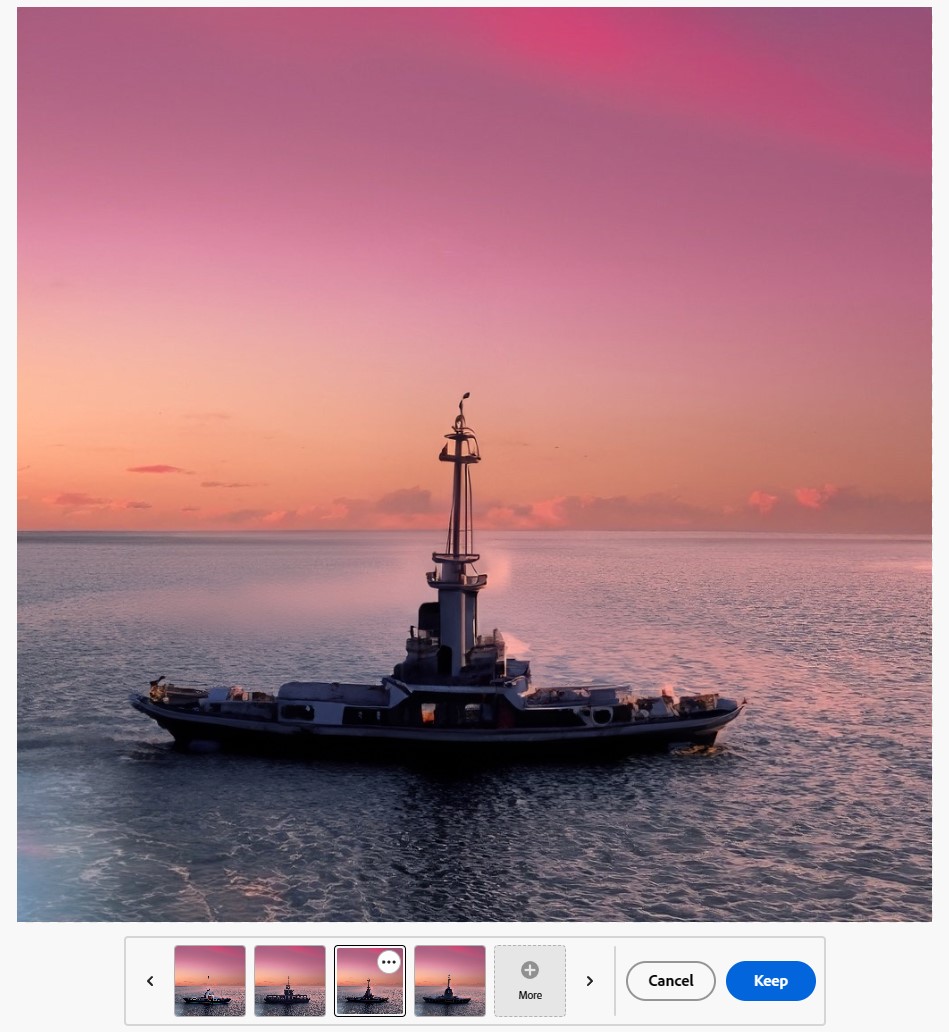This screenshot has width=949, height=1032.
Task: Go to next variations with right arrow
Action: (590, 981)
